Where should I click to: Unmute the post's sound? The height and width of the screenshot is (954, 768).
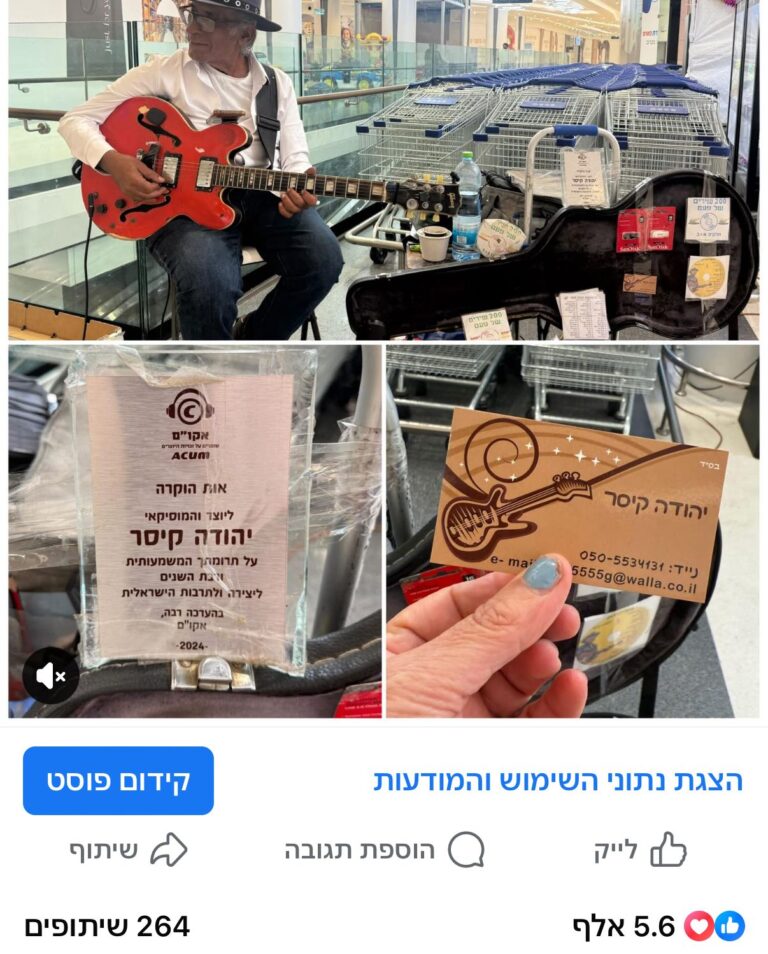50,676
